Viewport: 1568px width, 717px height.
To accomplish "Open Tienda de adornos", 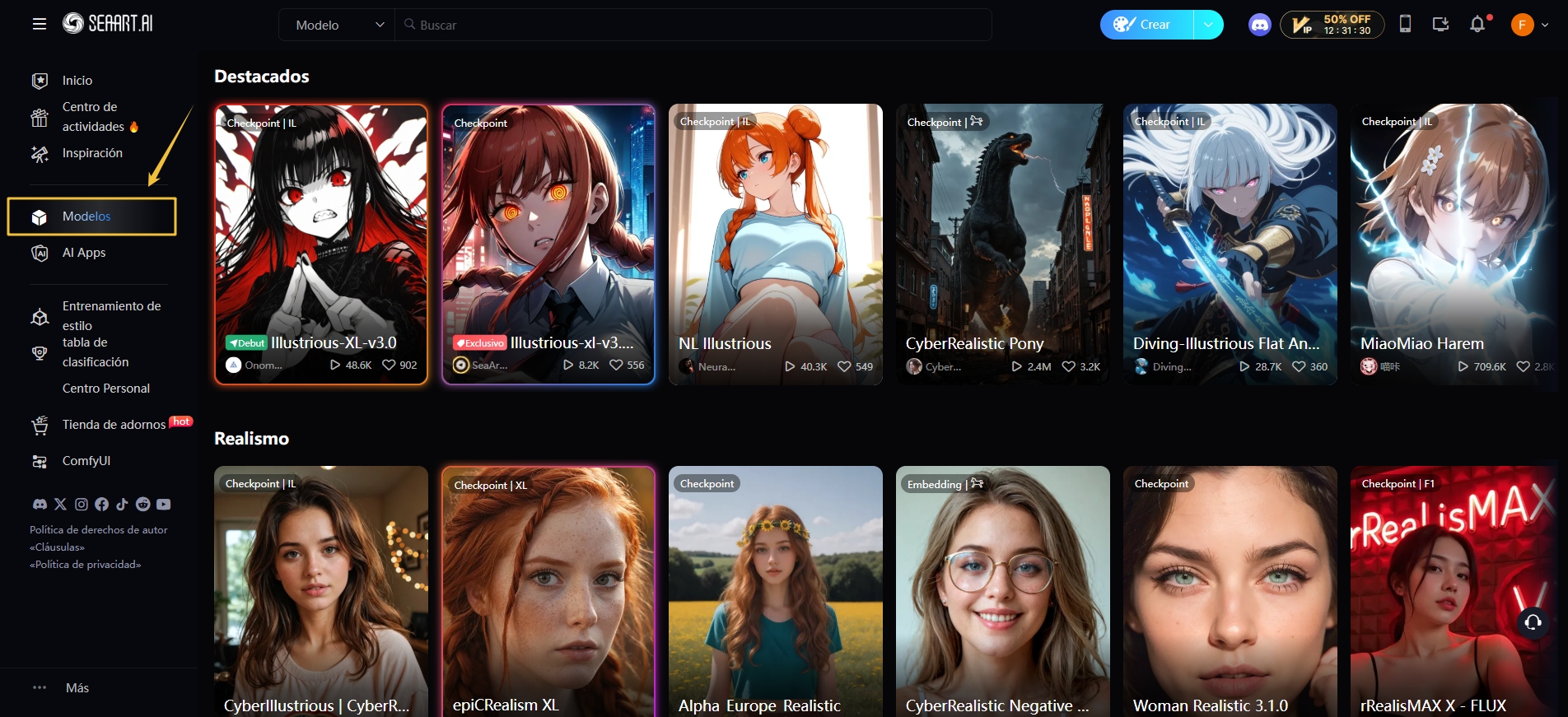I will coord(114,425).
